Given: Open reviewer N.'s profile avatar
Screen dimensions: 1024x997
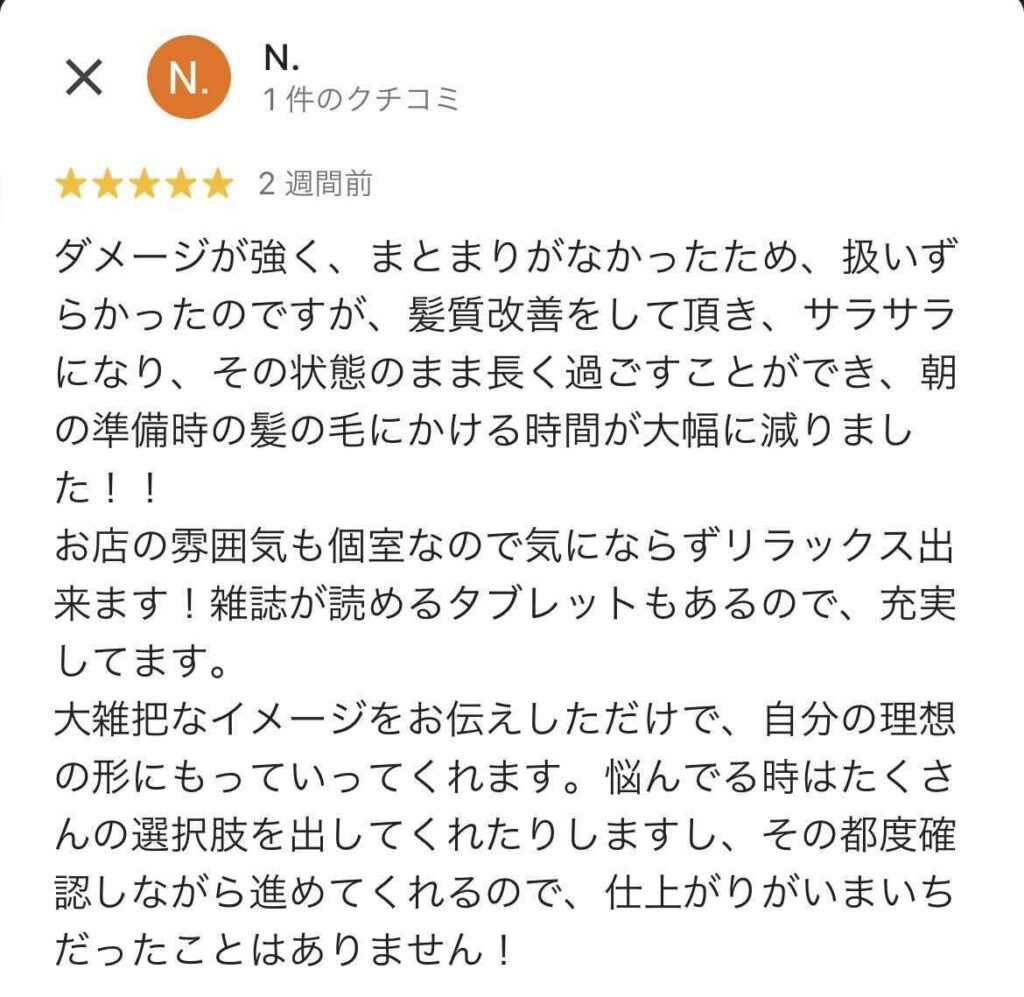Looking at the screenshot, I should 189,77.
